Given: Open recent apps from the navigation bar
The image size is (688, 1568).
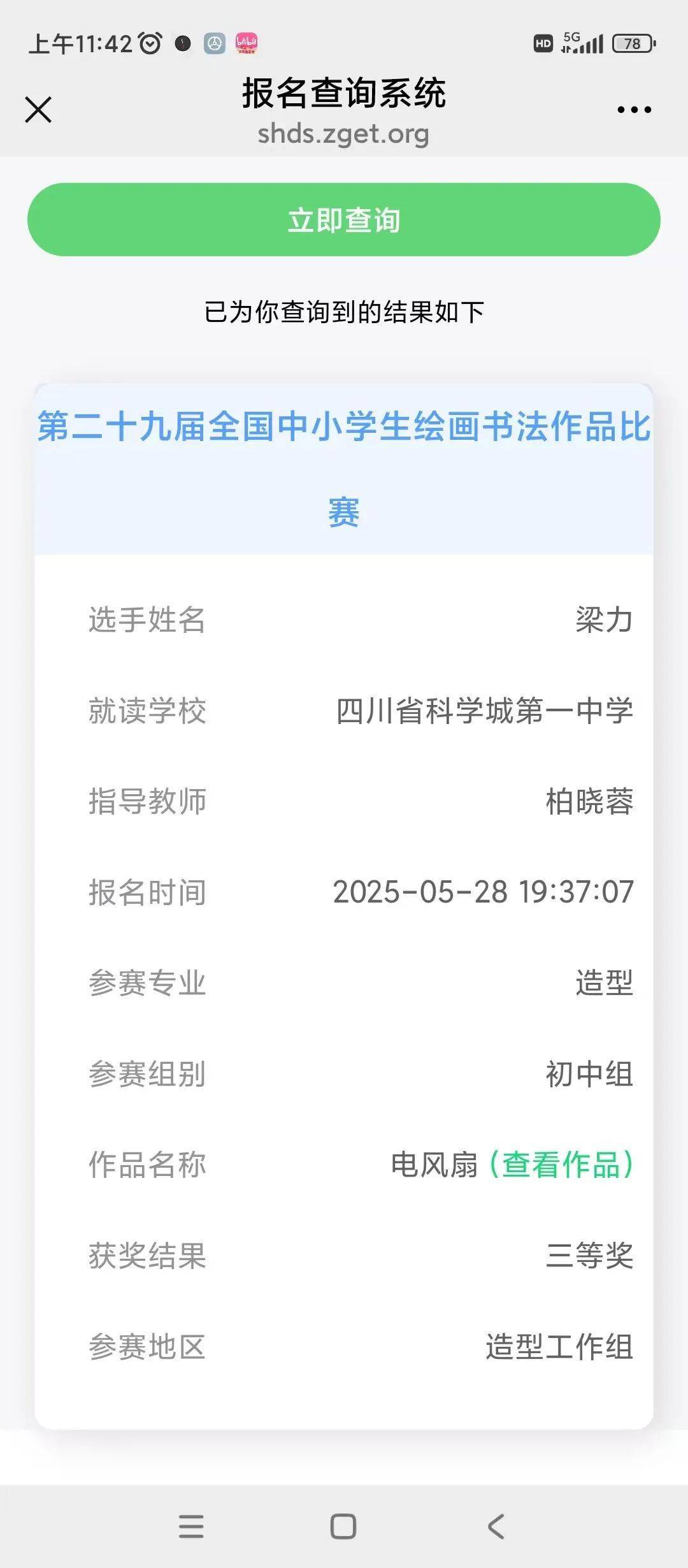Looking at the screenshot, I should [x=191, y=1527].
